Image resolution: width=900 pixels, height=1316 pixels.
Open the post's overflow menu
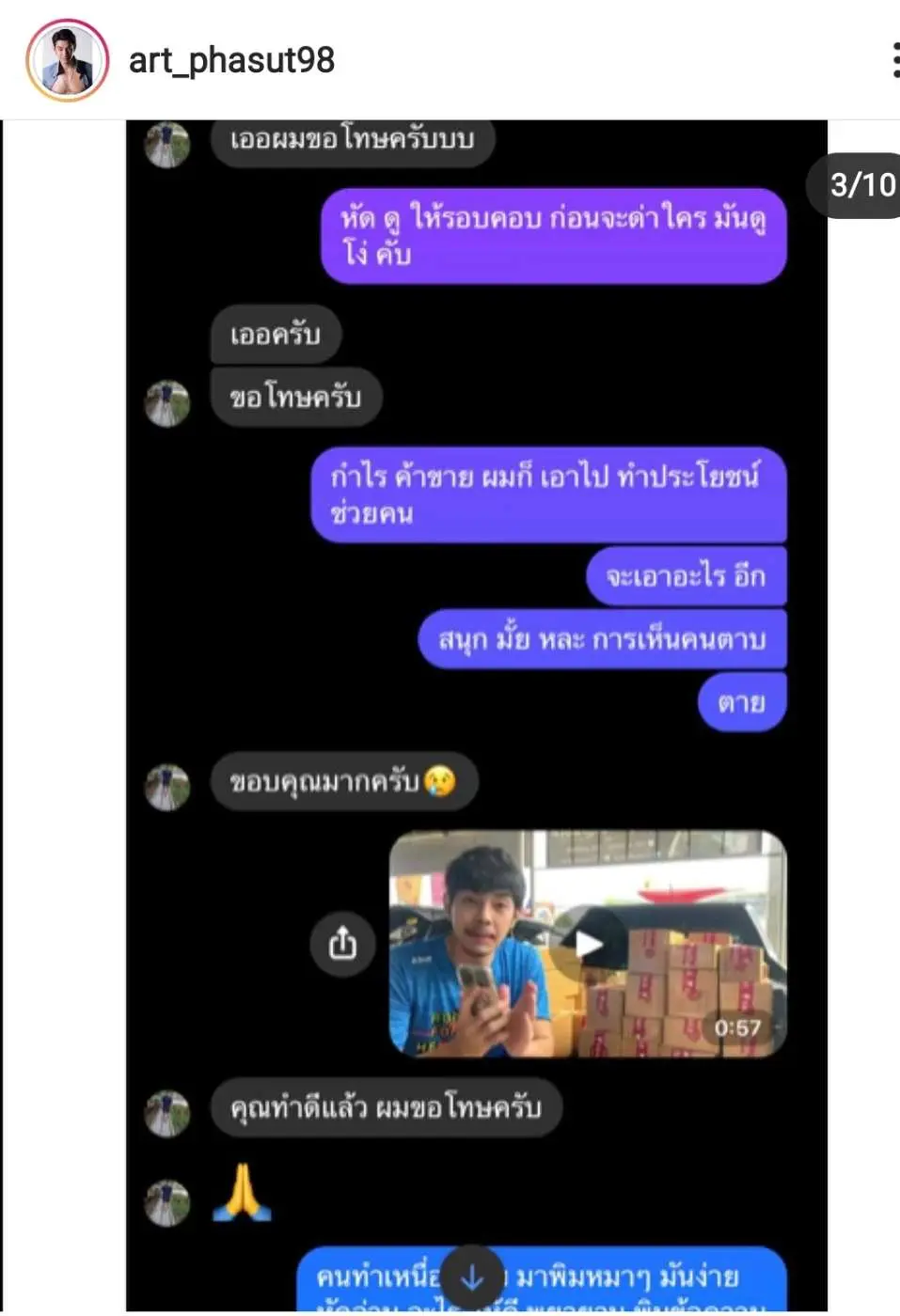[x=893, y=60]
